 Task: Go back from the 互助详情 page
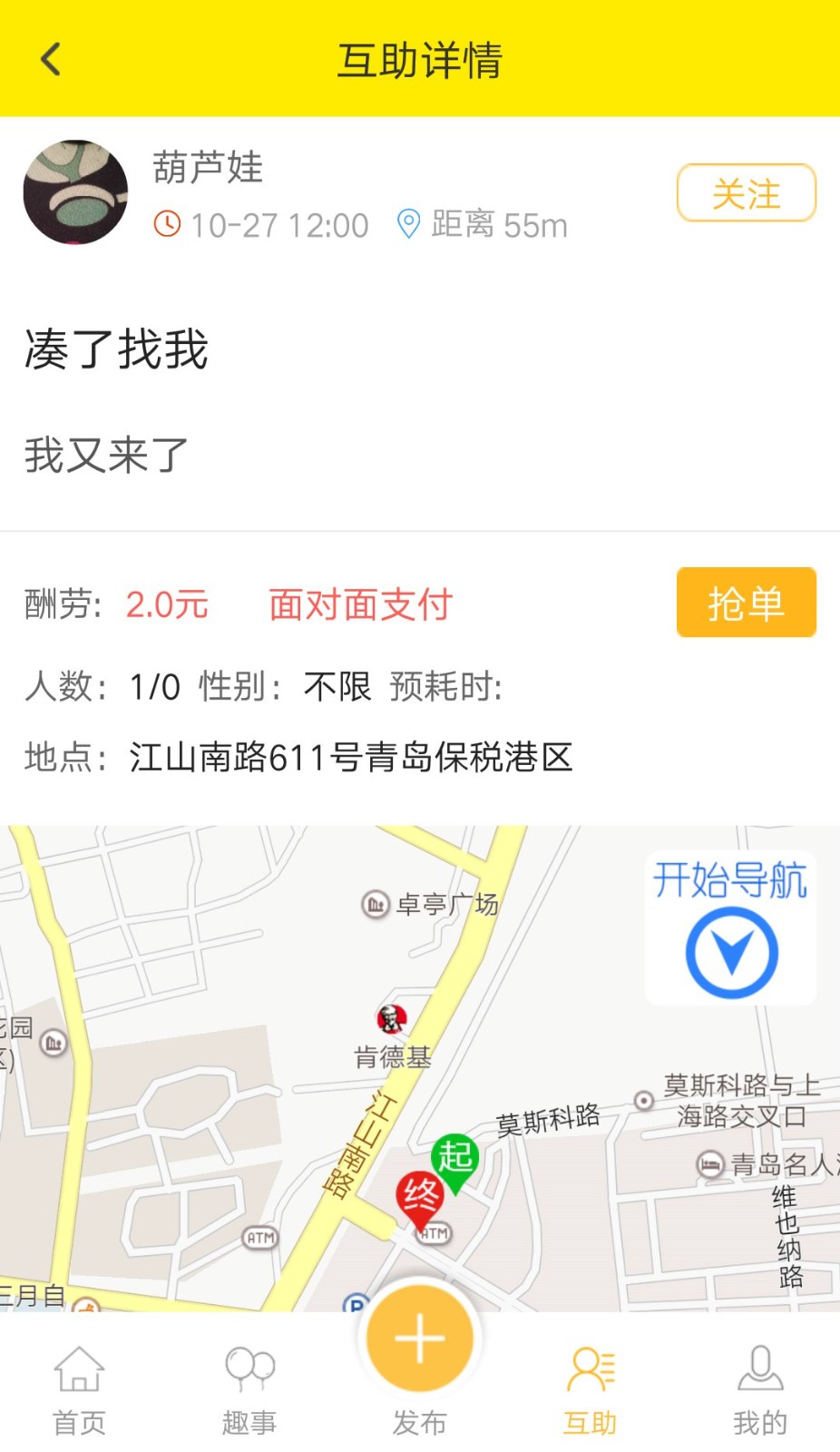click(51, 60)
